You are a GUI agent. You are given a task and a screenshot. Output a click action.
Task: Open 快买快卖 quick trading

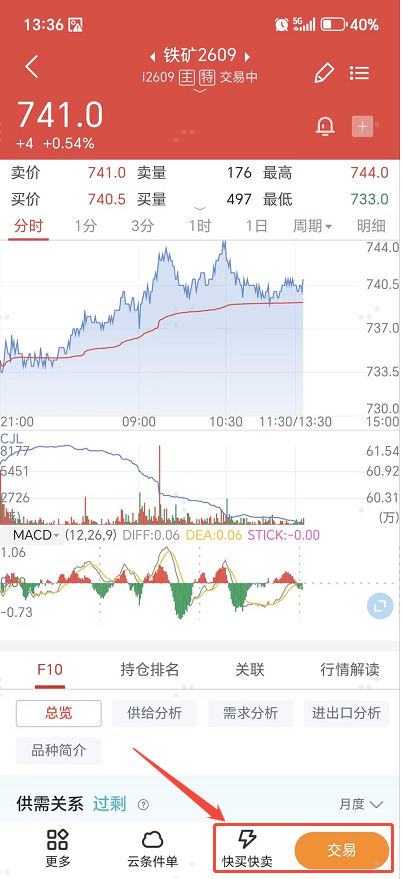pos(247,848)
